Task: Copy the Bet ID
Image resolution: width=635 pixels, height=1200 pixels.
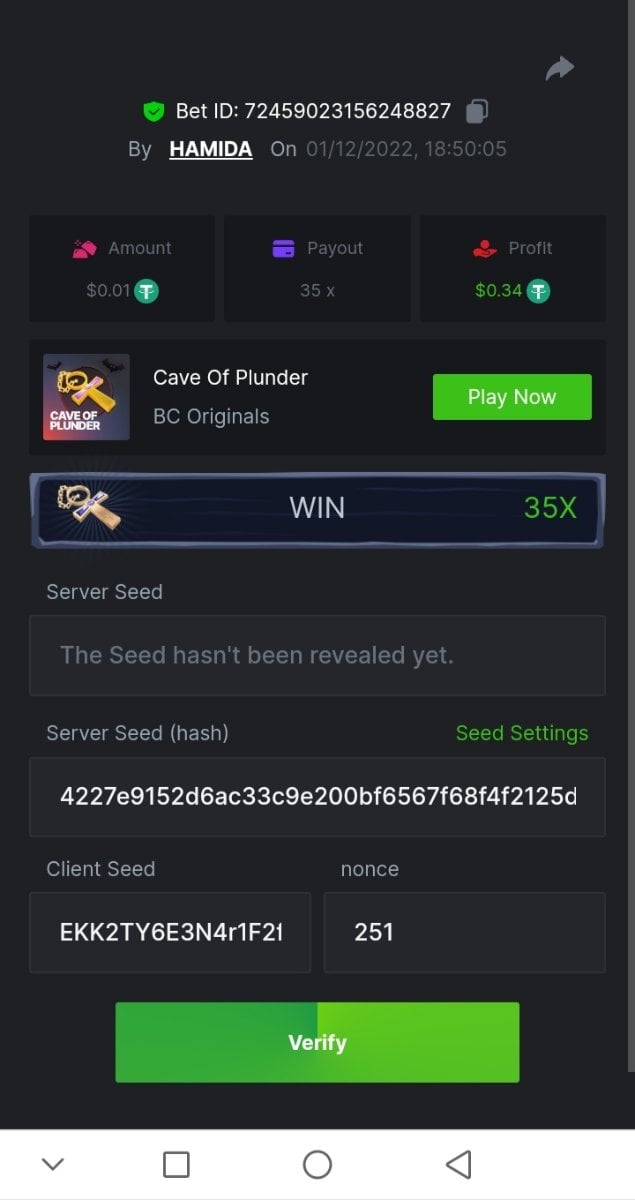Action: click(477, 111)
